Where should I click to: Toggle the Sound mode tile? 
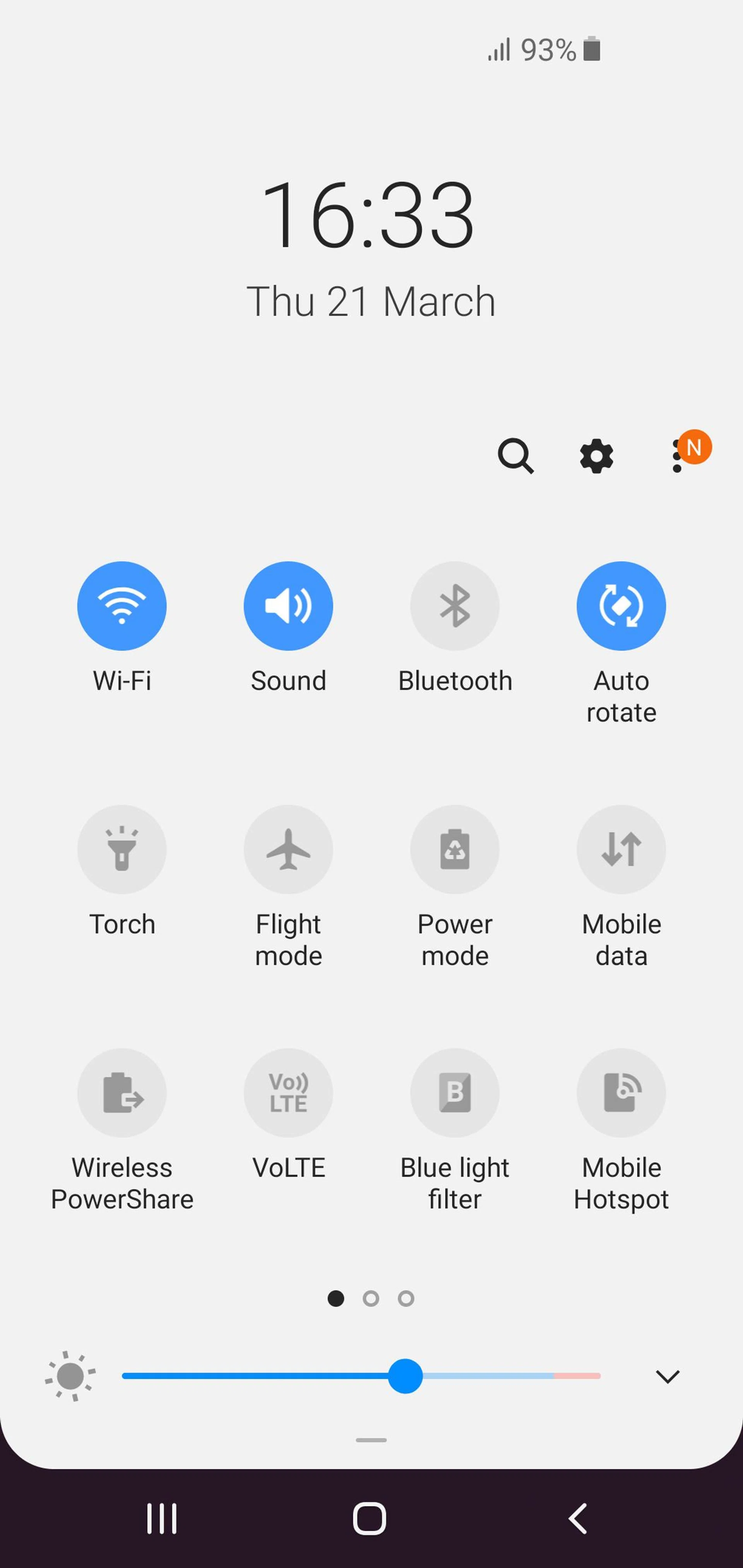coord(288,606)
